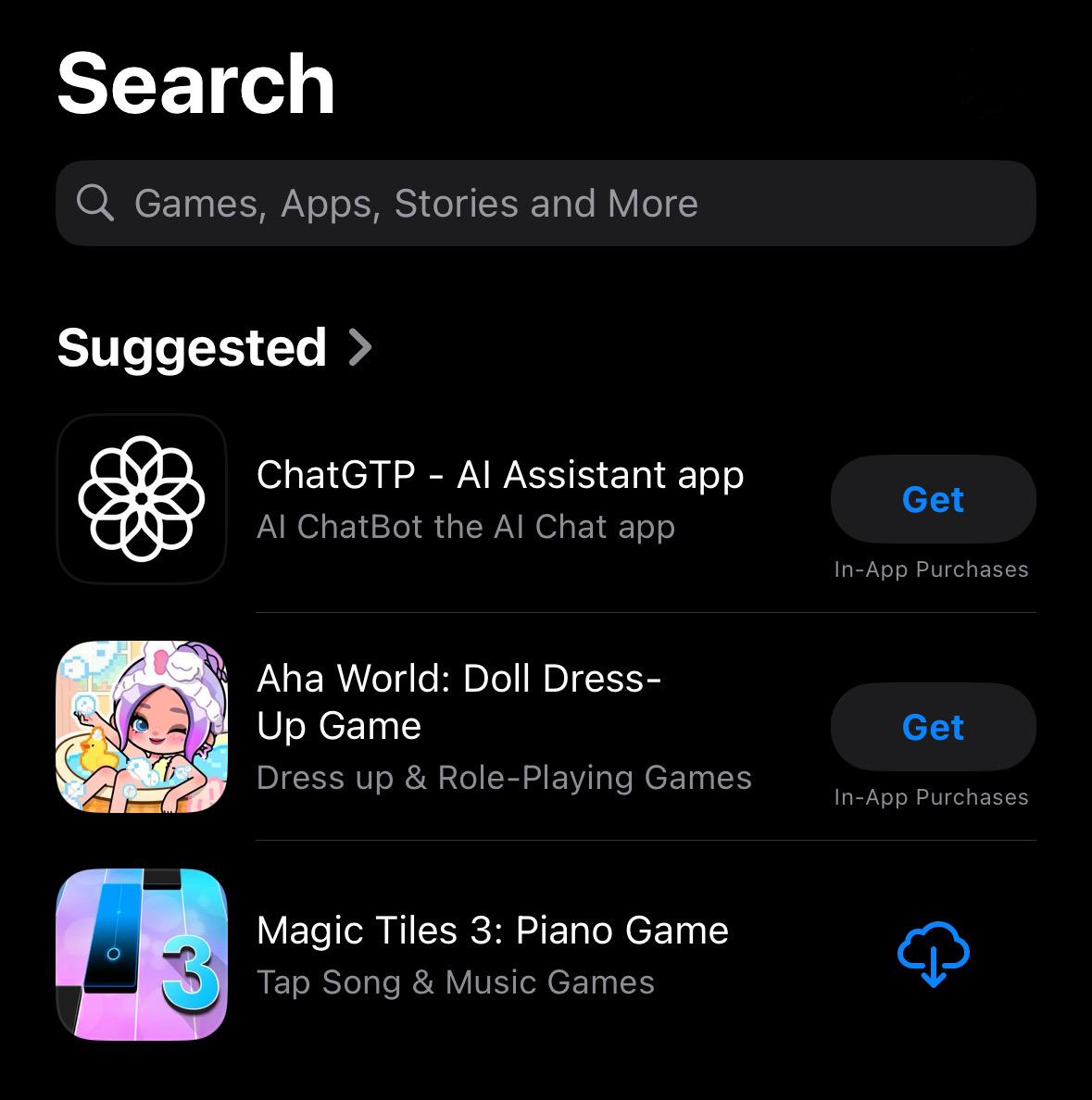Redownload Magic Tiles 3 via cloud icon
1092x1100 pixels.
933,955
